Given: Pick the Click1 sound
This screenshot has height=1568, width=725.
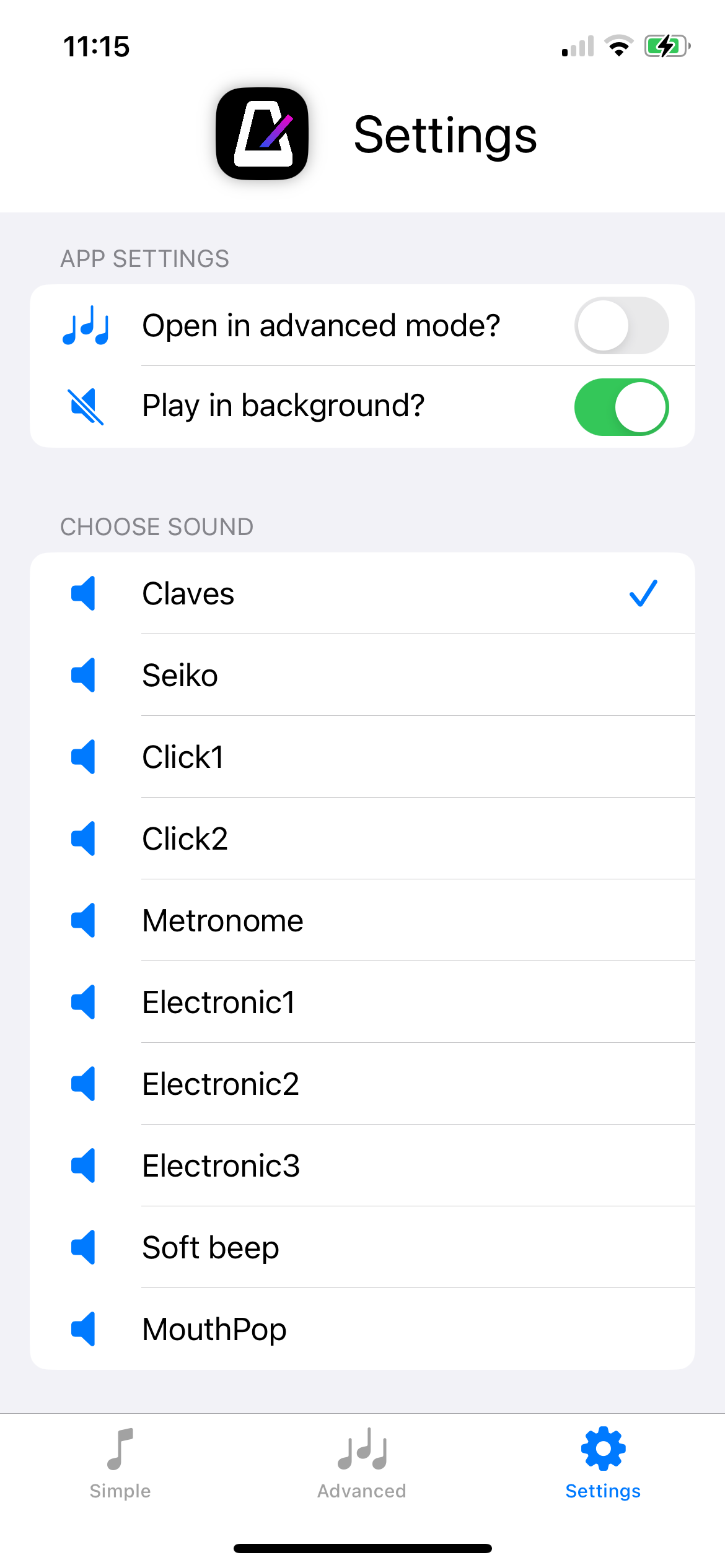Looking at the screenshot, I should [x=362, y=757].
